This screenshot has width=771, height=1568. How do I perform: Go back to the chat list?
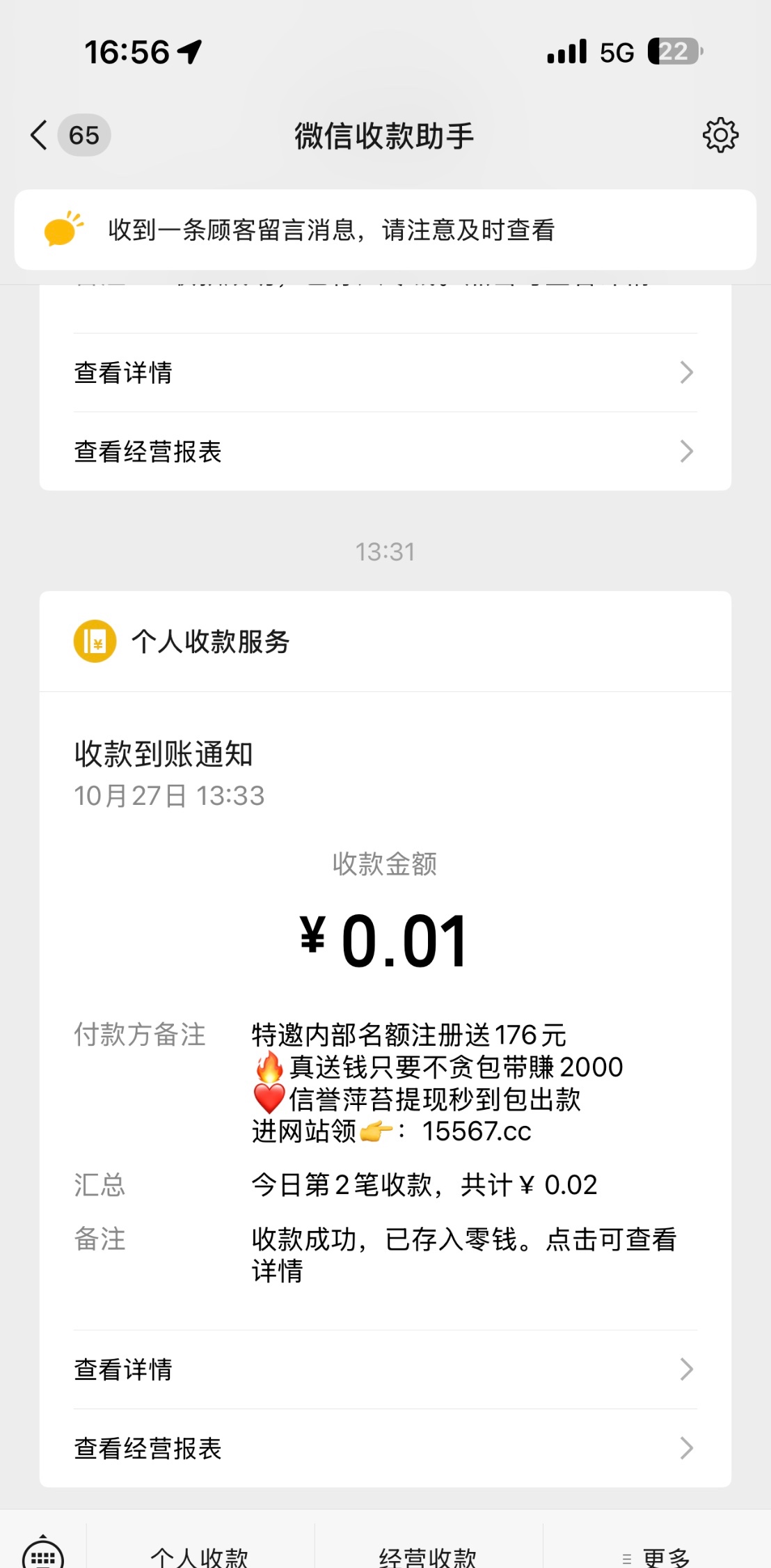coord(40,135)
